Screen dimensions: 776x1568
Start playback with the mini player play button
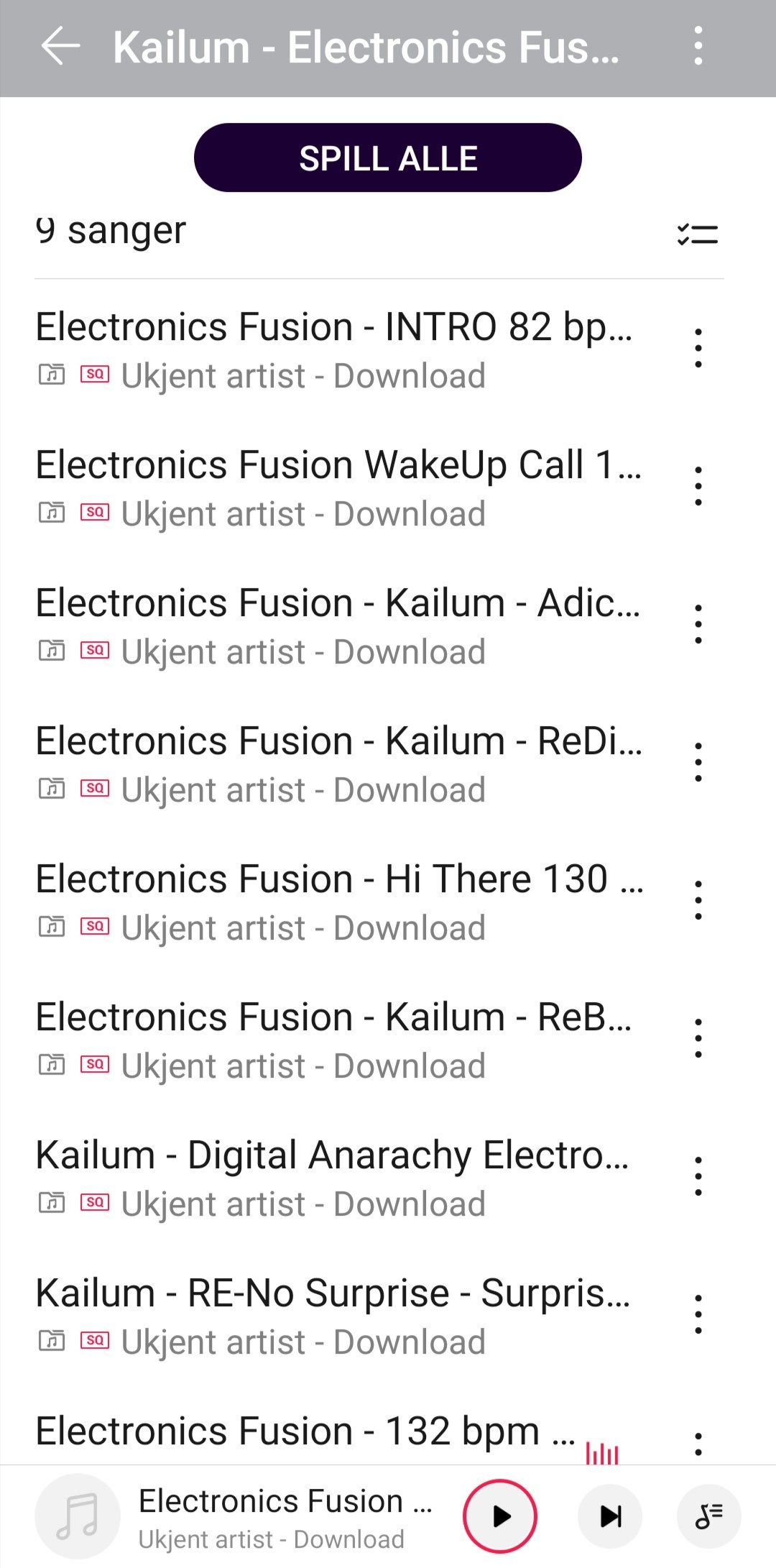pos(500,1516)
